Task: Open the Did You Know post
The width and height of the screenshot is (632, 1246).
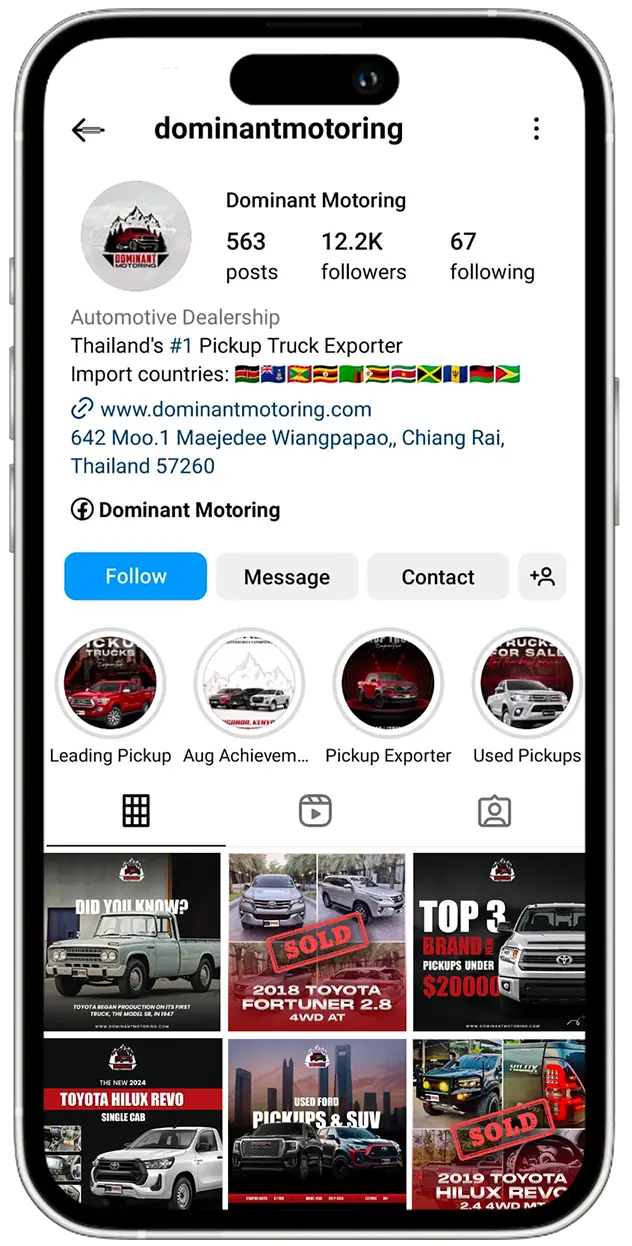Action: [134, 941]
